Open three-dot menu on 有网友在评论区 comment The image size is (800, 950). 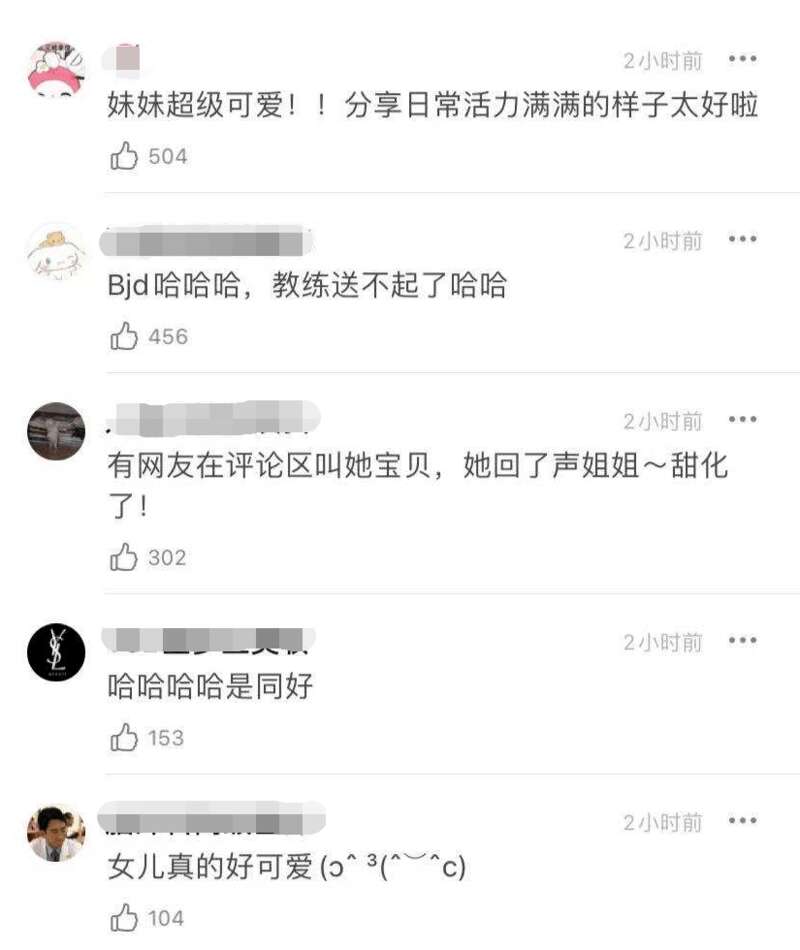(x=743, y=420)
